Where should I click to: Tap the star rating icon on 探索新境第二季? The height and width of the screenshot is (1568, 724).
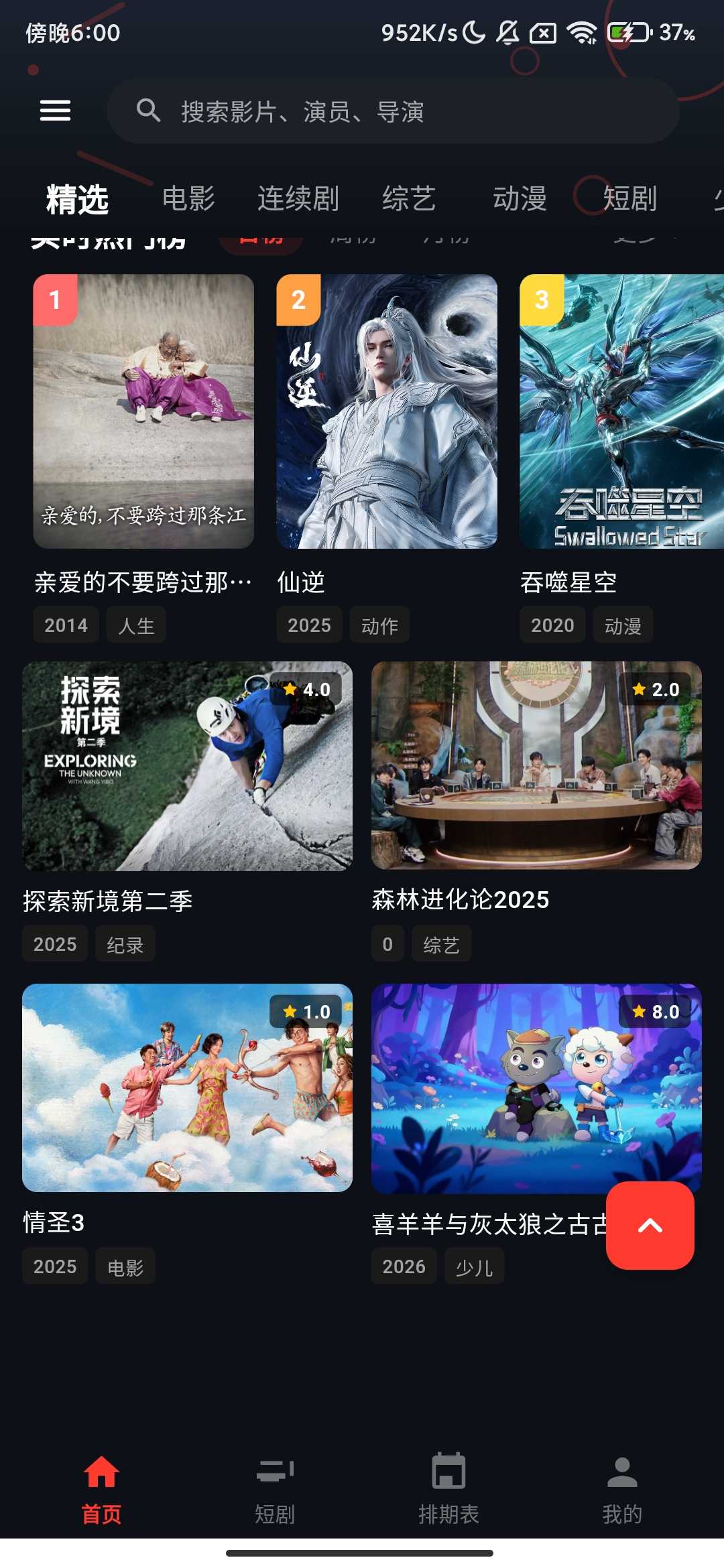pyautogui.click(x=290, y=690)
